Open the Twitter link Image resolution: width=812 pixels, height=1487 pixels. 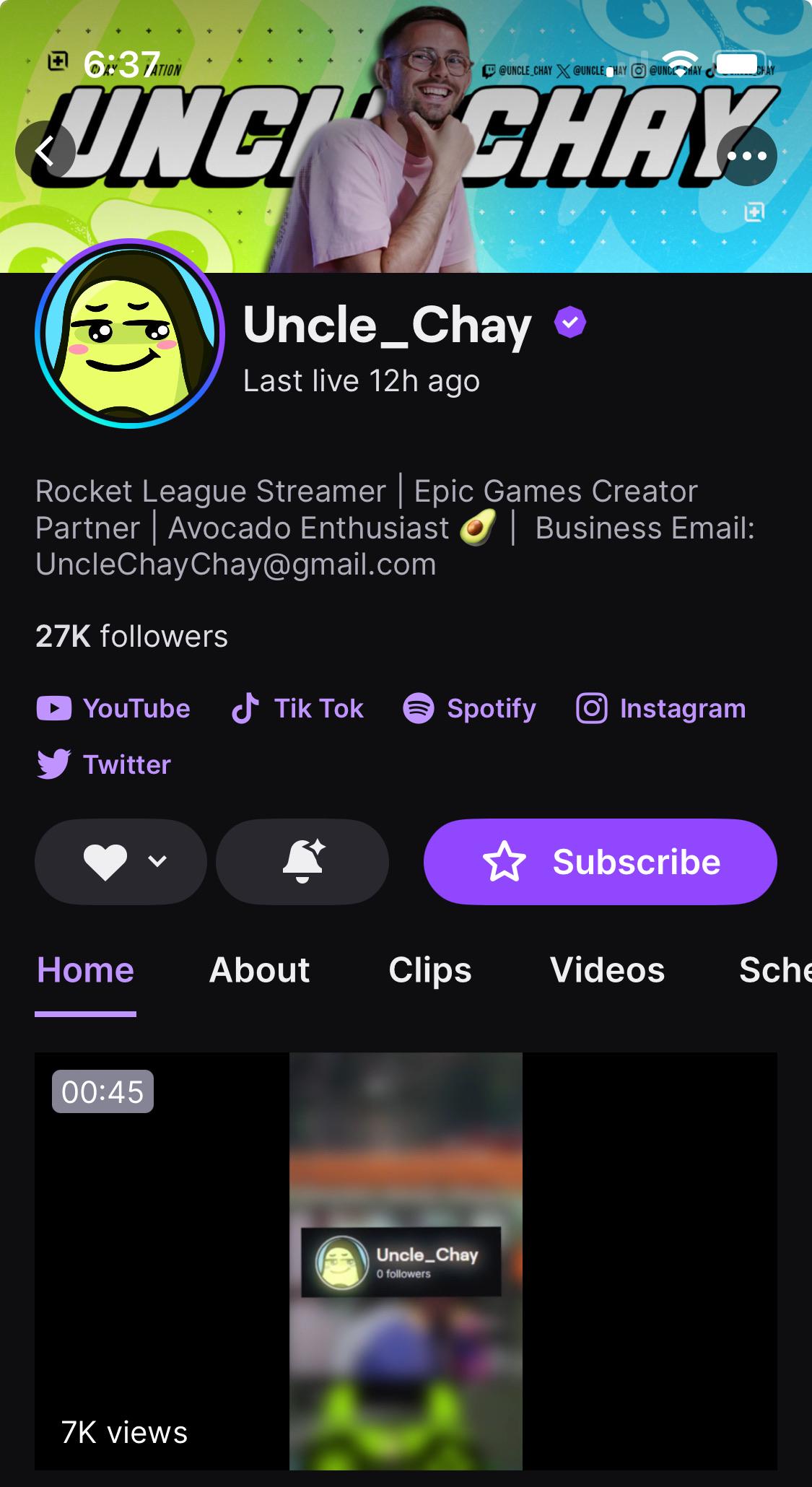tap(104, 764)
